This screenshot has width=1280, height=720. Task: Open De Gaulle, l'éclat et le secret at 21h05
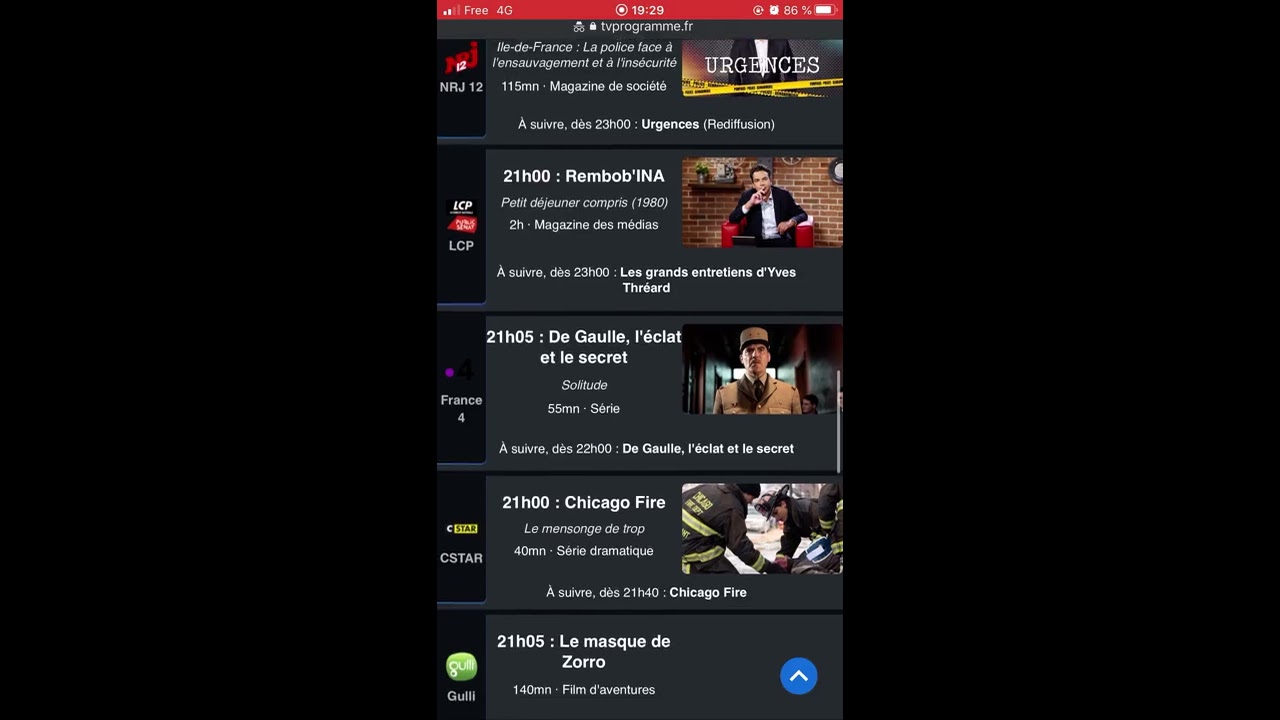coord(583,347)
